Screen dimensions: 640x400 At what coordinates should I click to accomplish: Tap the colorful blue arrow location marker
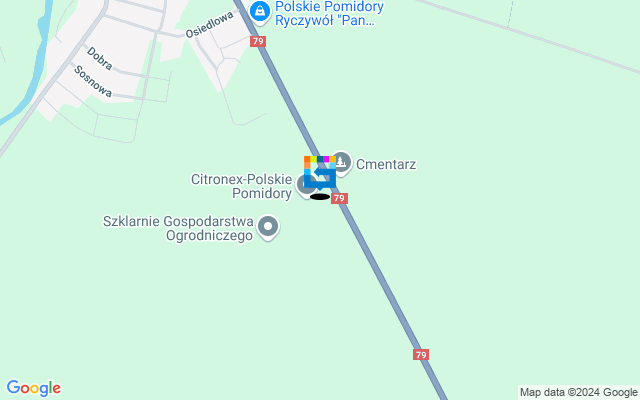point(320,174)
